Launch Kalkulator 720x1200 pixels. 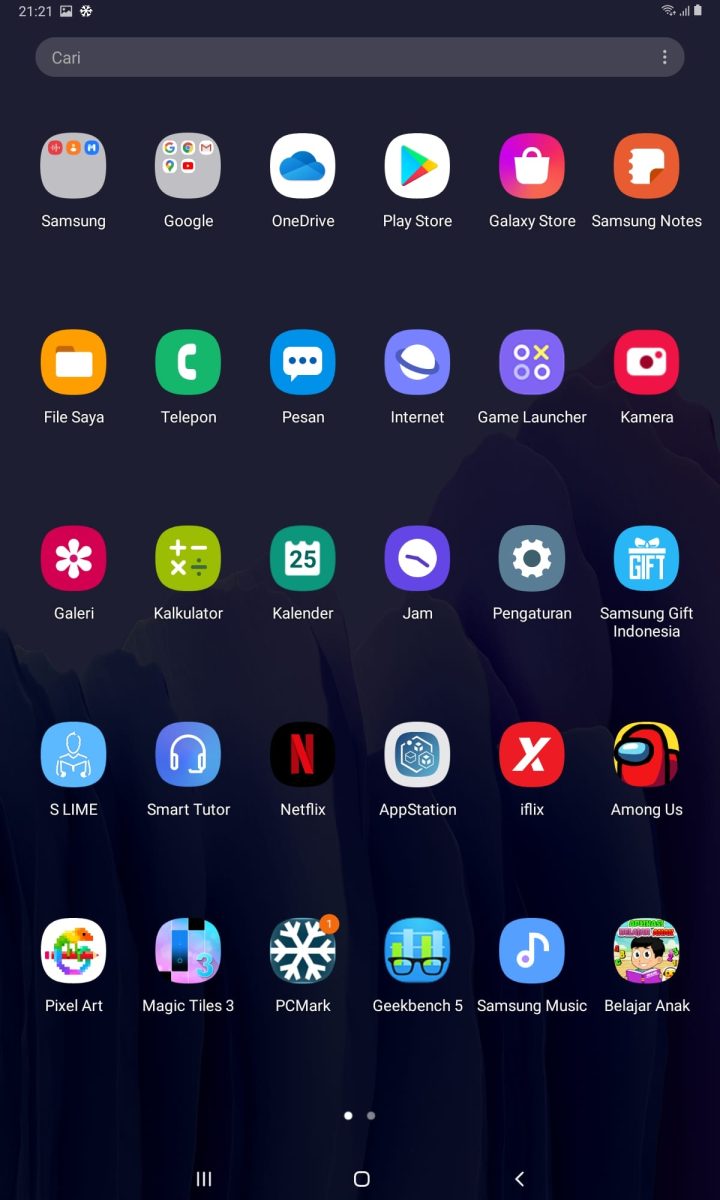pos(188,558)
